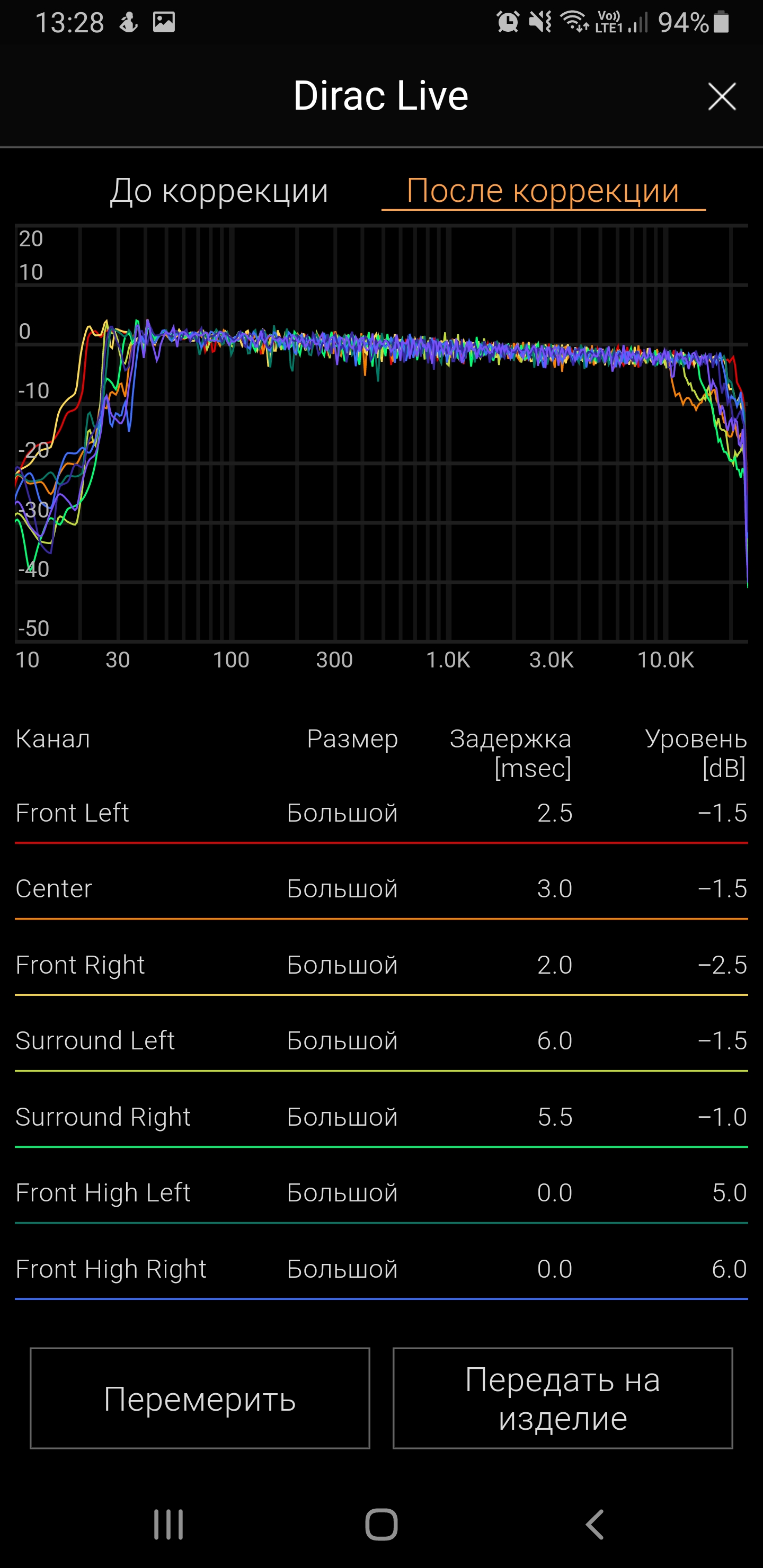Viewport: 763px width, 1568px height.
Task: Tap Передать на изделие button
Action: (x=562, y=1399)
